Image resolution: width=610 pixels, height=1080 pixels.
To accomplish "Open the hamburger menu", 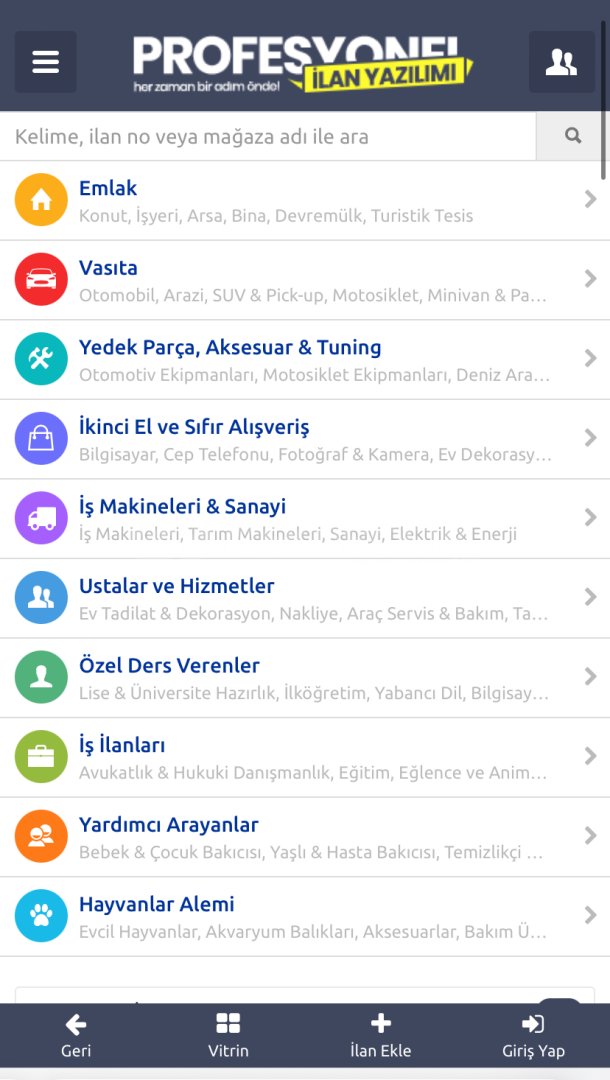I will tap(45, 62).
